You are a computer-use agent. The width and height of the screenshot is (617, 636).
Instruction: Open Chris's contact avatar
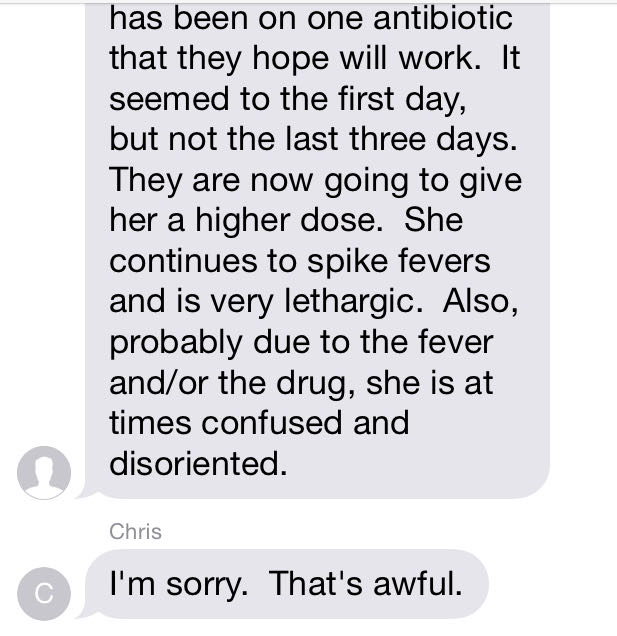(44, 591)
